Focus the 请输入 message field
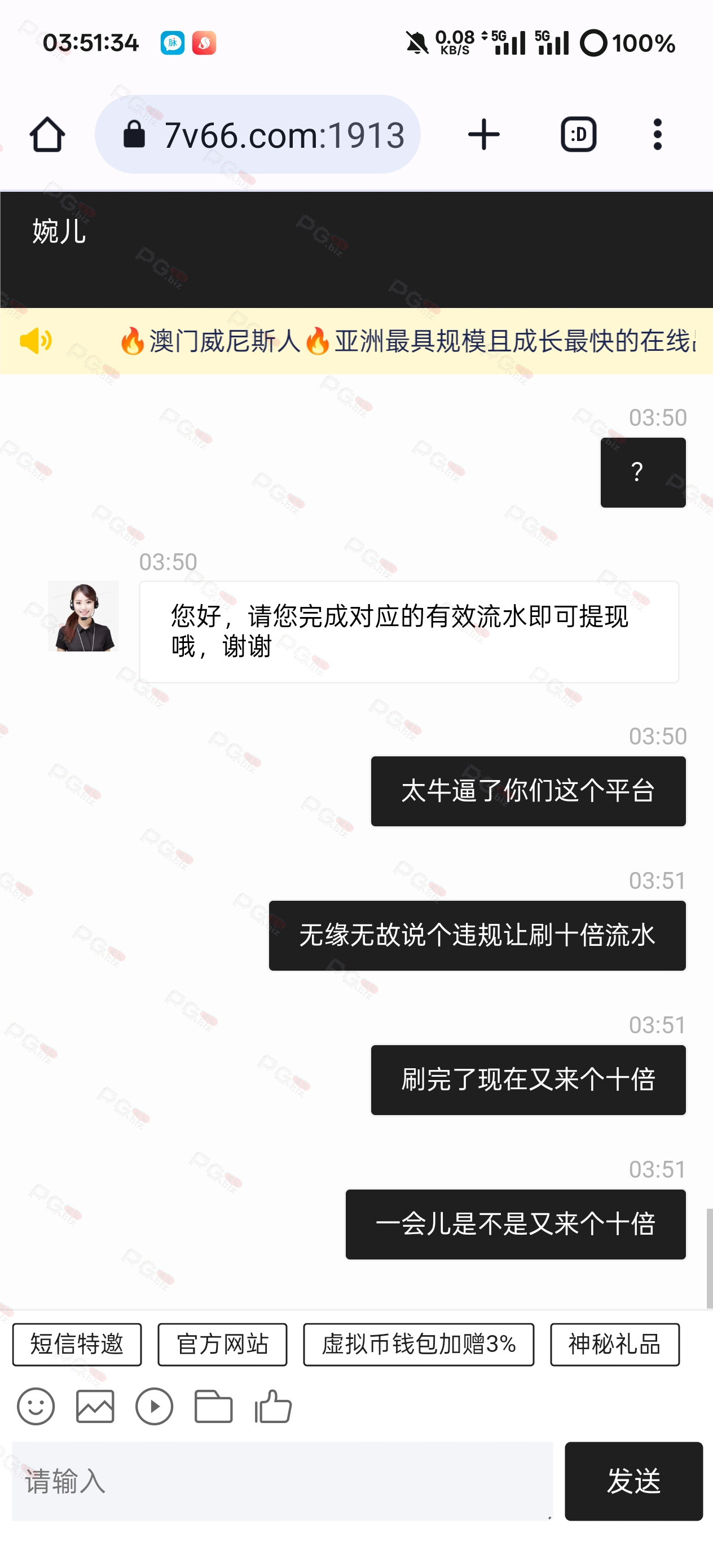The height and width of the screenshot is (1568, 713). click(x=283, y=1481)
